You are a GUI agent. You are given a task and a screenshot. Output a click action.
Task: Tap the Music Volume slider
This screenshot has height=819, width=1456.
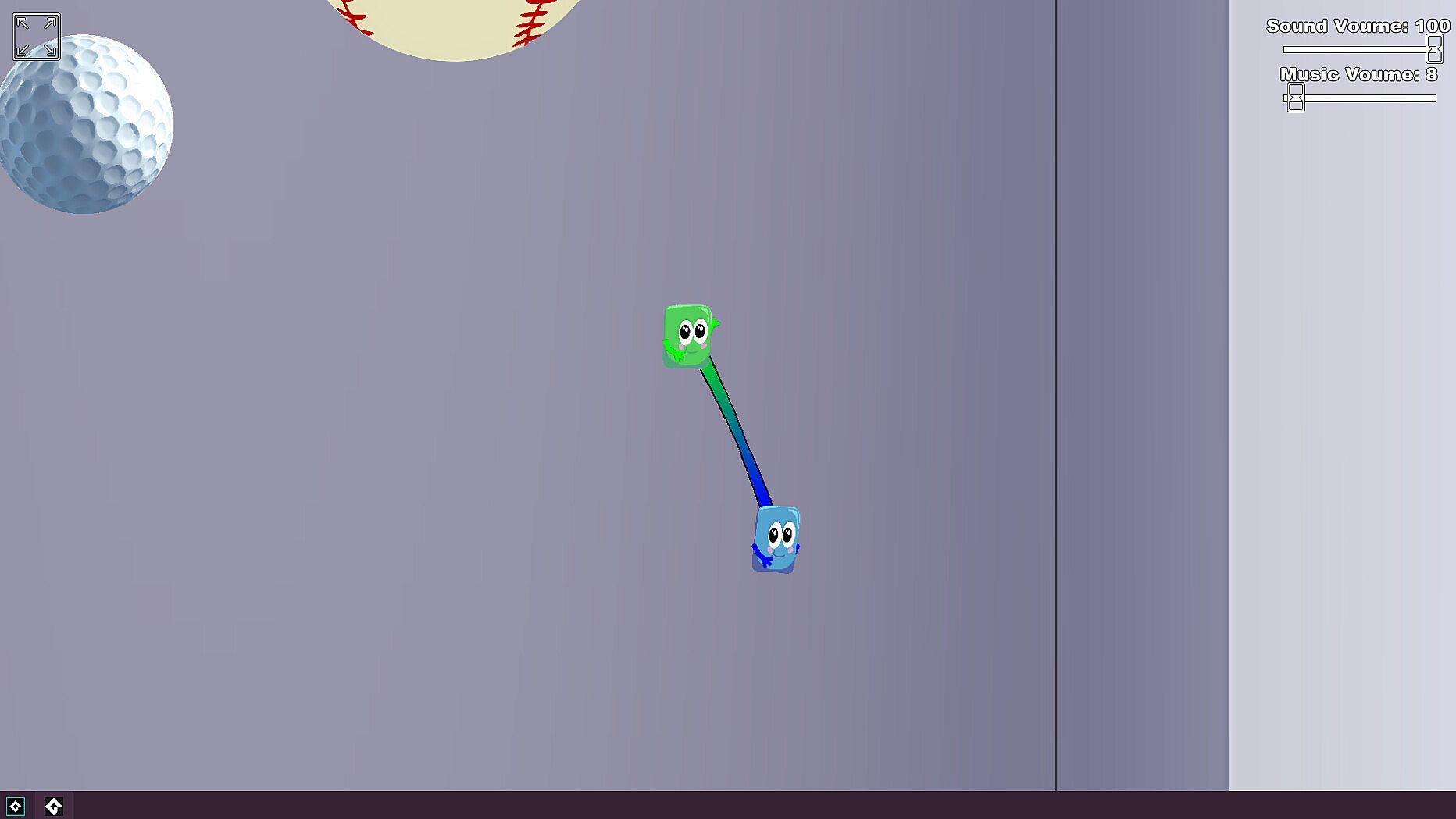point(1359,98)
